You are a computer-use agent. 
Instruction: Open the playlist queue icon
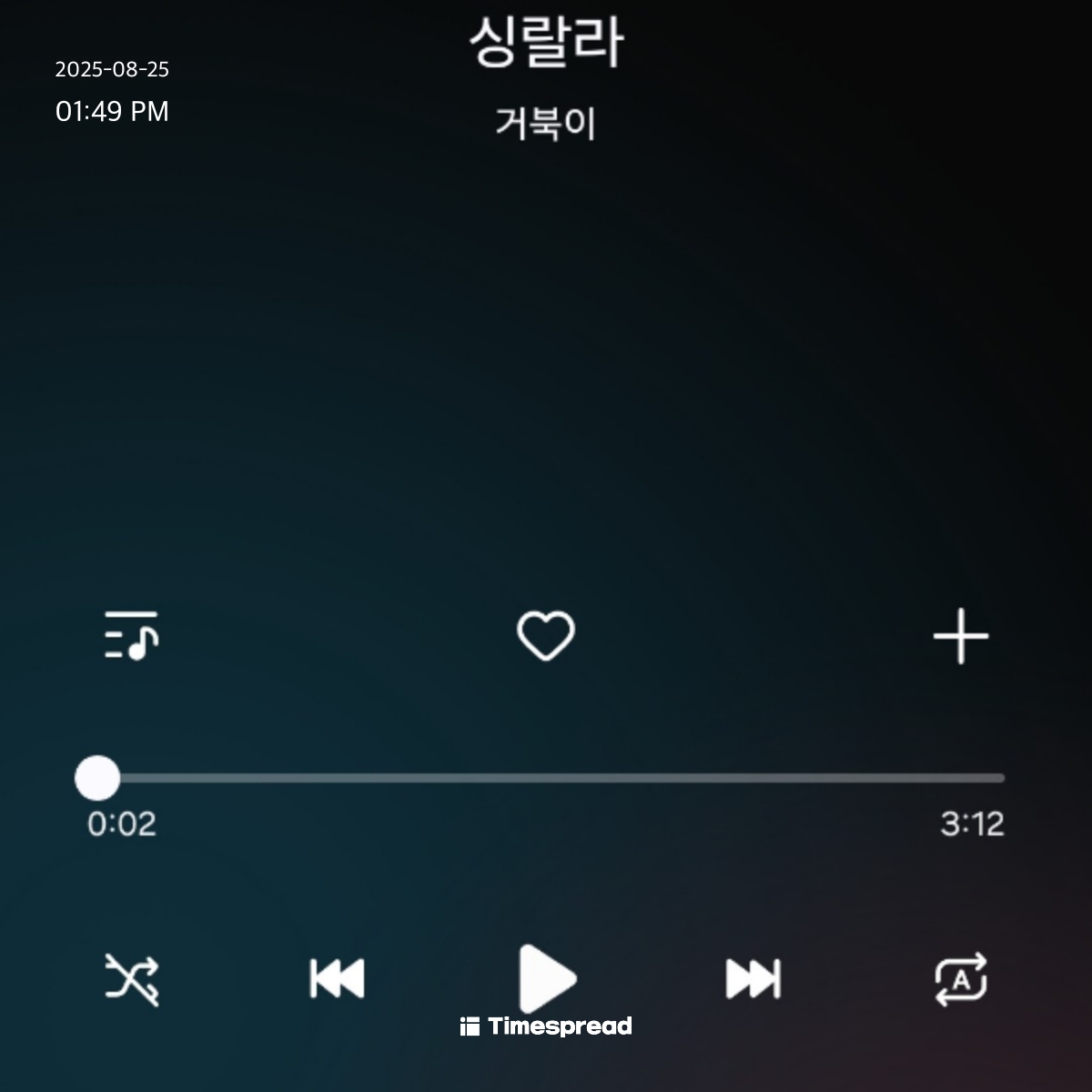[132, 635]
